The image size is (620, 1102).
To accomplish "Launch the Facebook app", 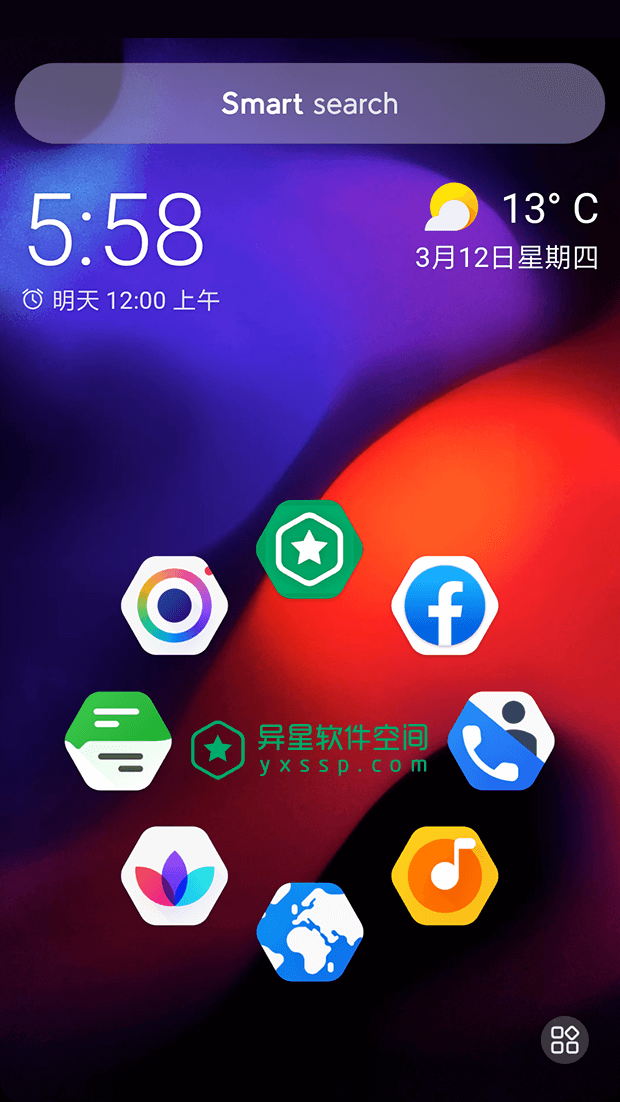I will point(445,605).
